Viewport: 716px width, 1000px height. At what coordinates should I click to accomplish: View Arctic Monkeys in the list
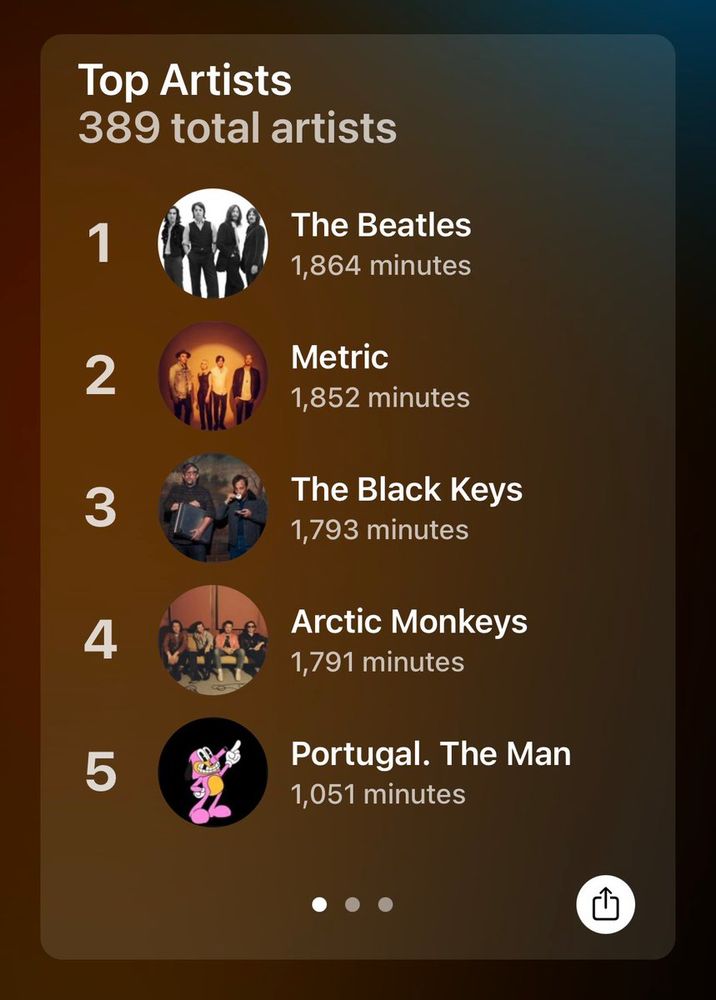tap(408, 640)
